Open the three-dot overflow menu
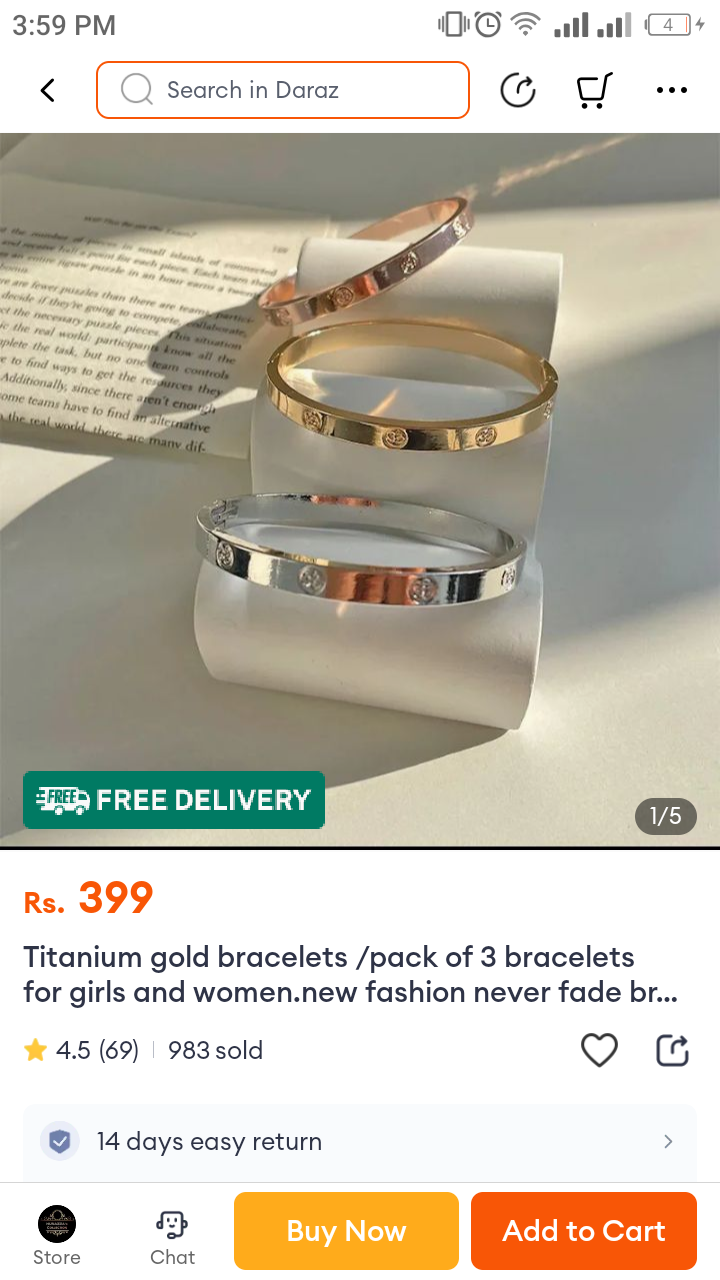The image size is (720, 1280). point(671,90)
